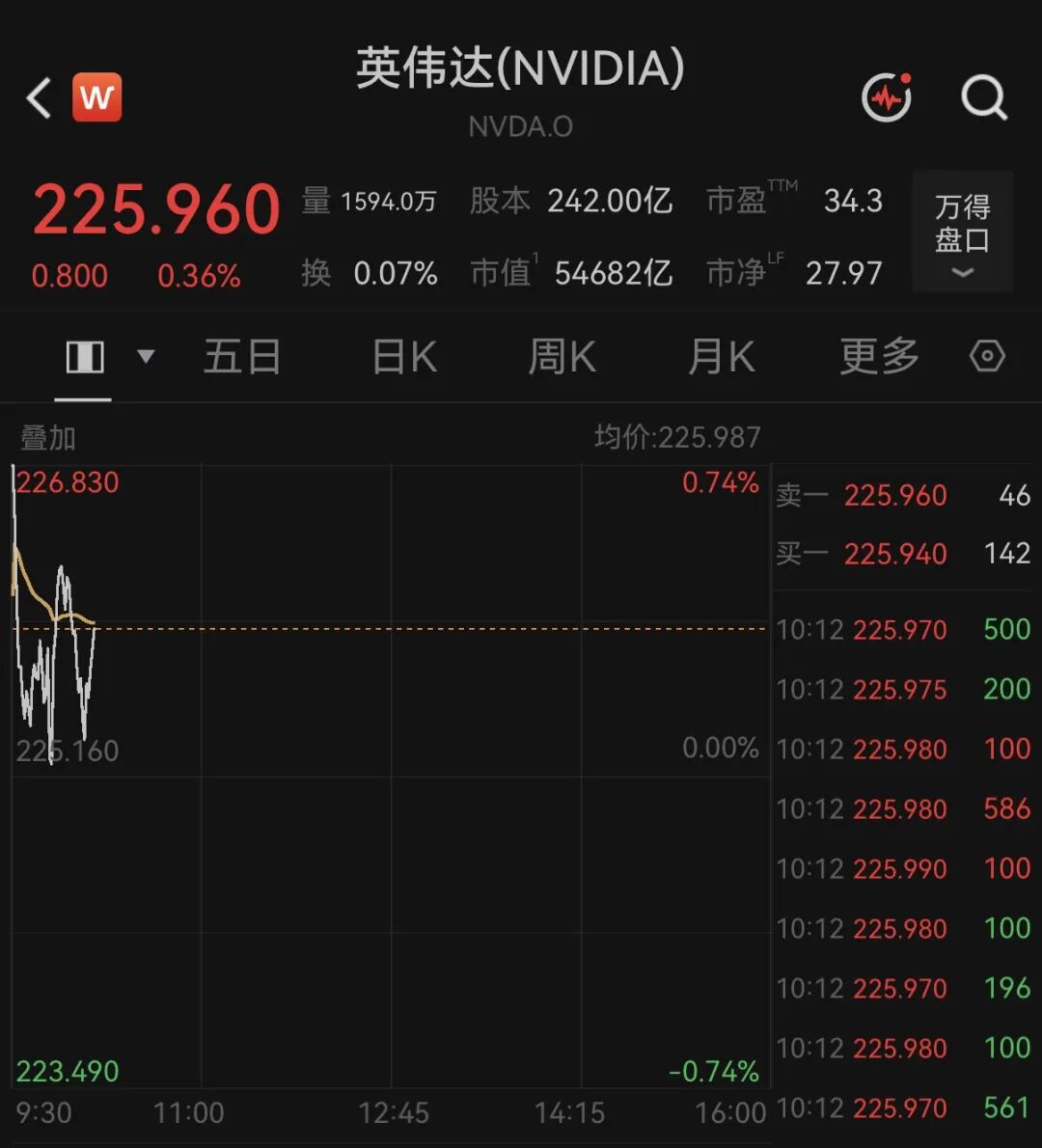Open the intraday chart type dropdown arrow
The width and height of the screenshot is (1042, 1148).
pos(147,357)
